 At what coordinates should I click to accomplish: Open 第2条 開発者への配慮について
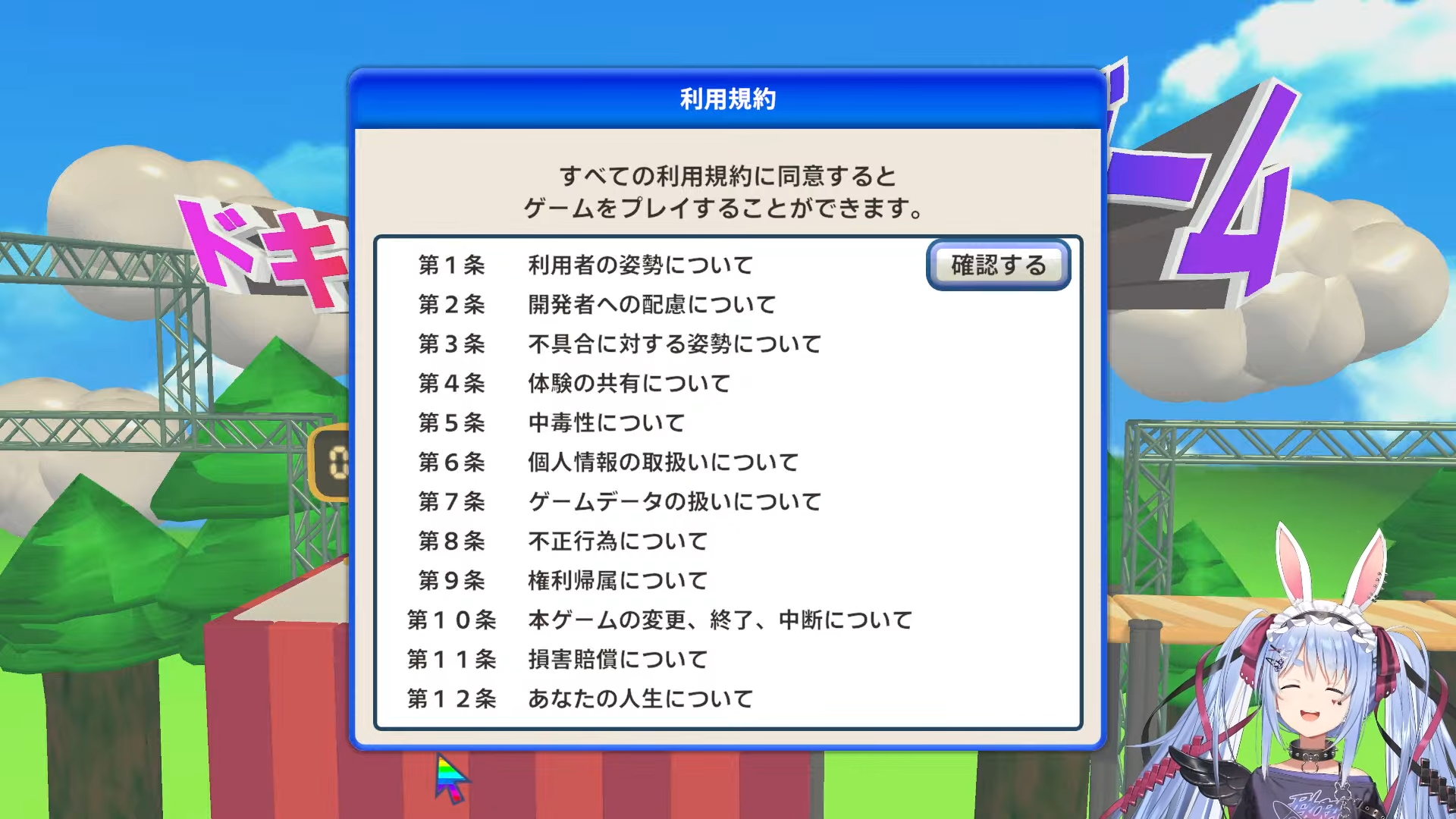[x=597, y=305]
